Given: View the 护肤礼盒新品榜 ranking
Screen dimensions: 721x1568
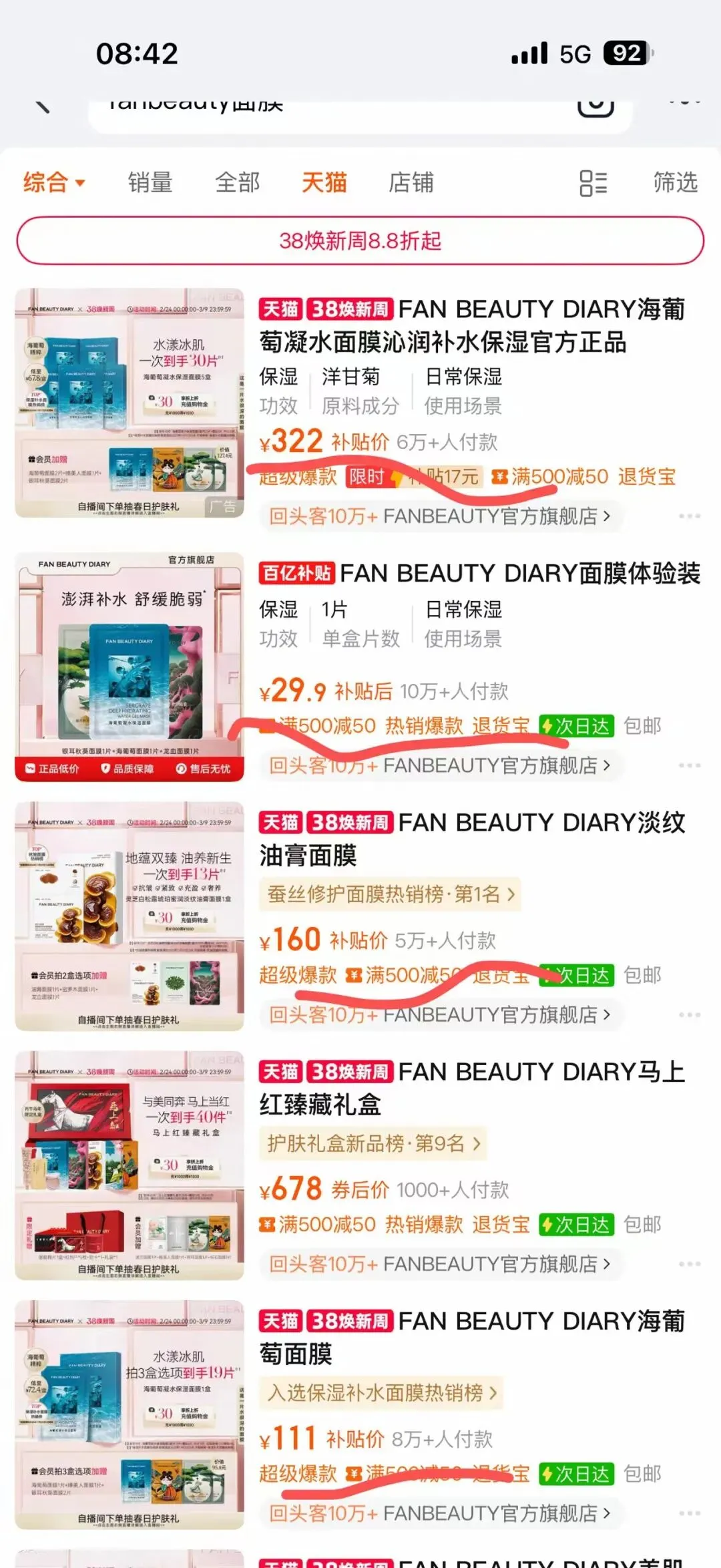Looking at the screenshot, I should [373, 1143].
